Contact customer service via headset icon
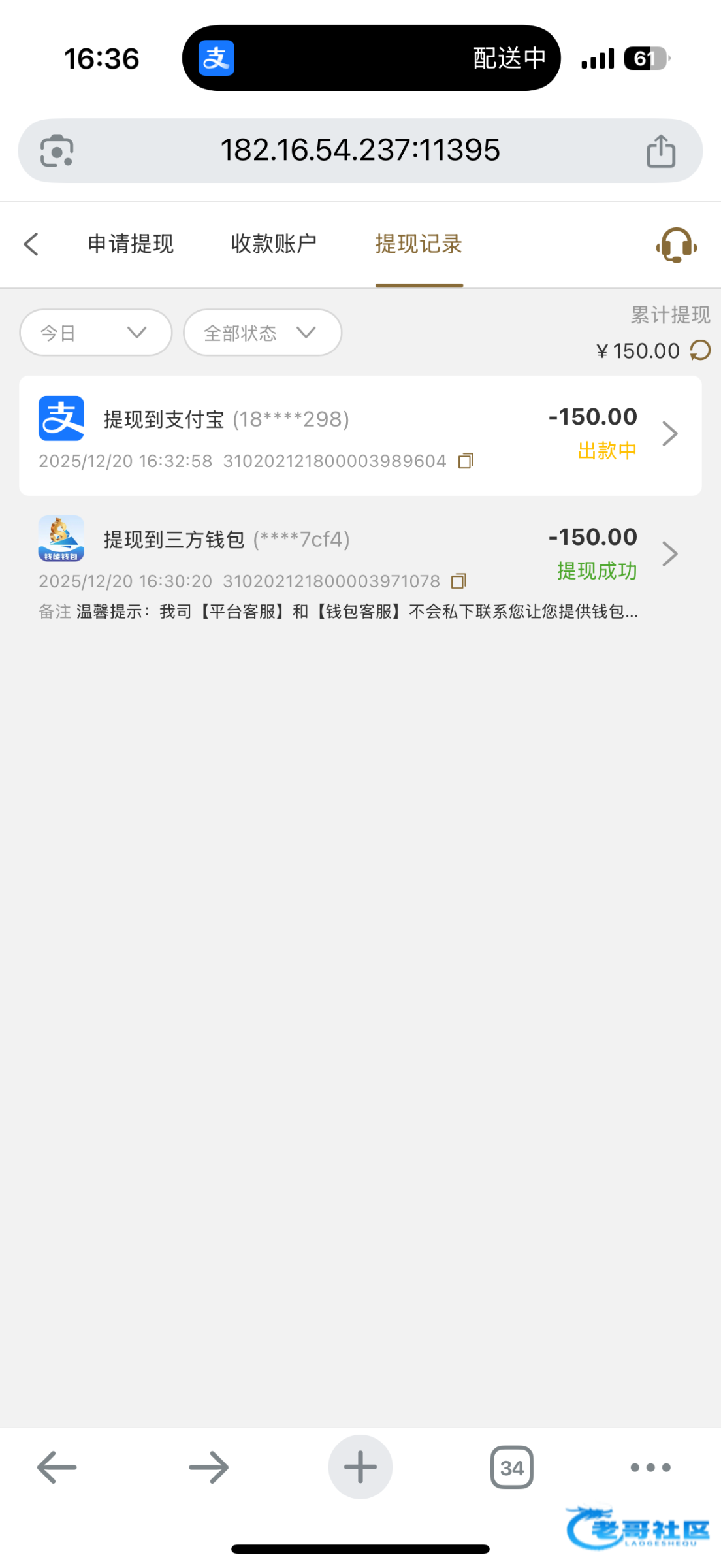 [676, 245]
